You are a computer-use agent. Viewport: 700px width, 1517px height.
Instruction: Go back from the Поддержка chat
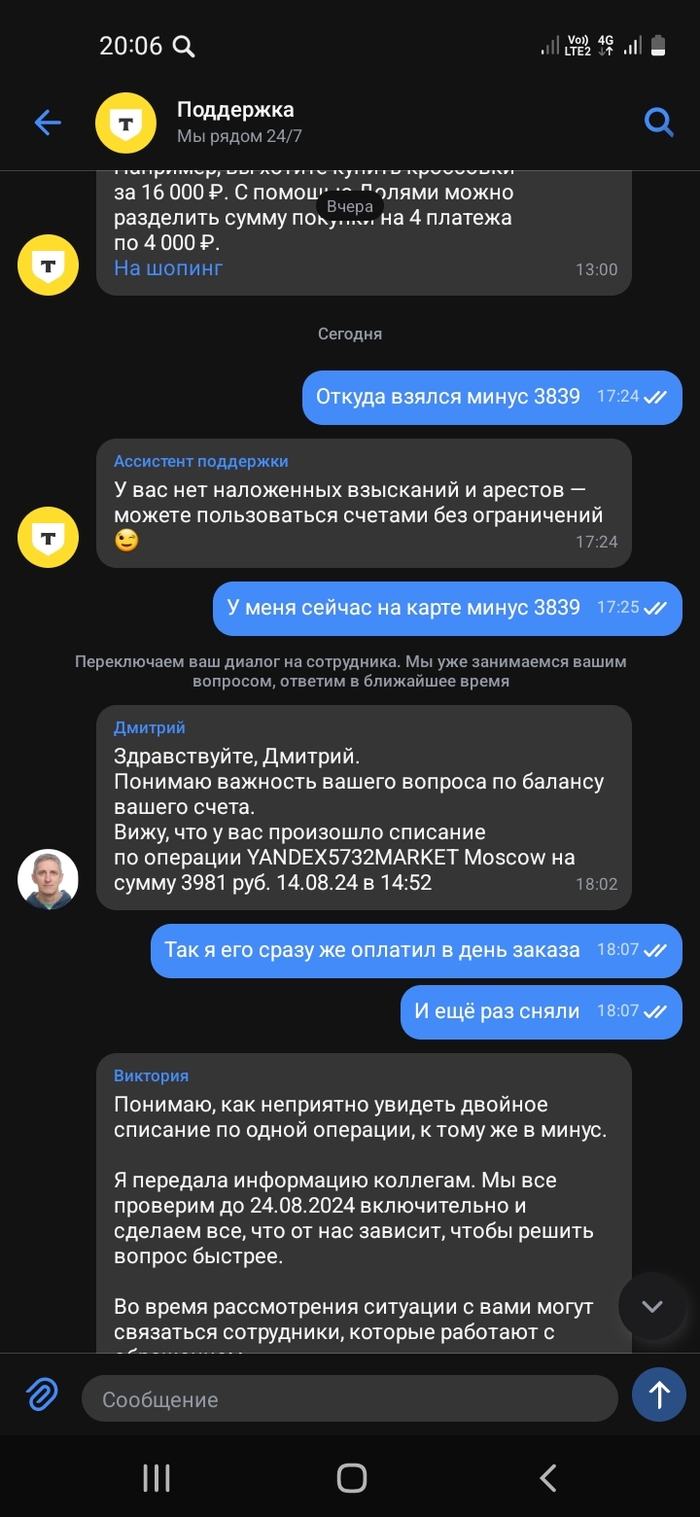pyautogui.click(x=47, y=123)
